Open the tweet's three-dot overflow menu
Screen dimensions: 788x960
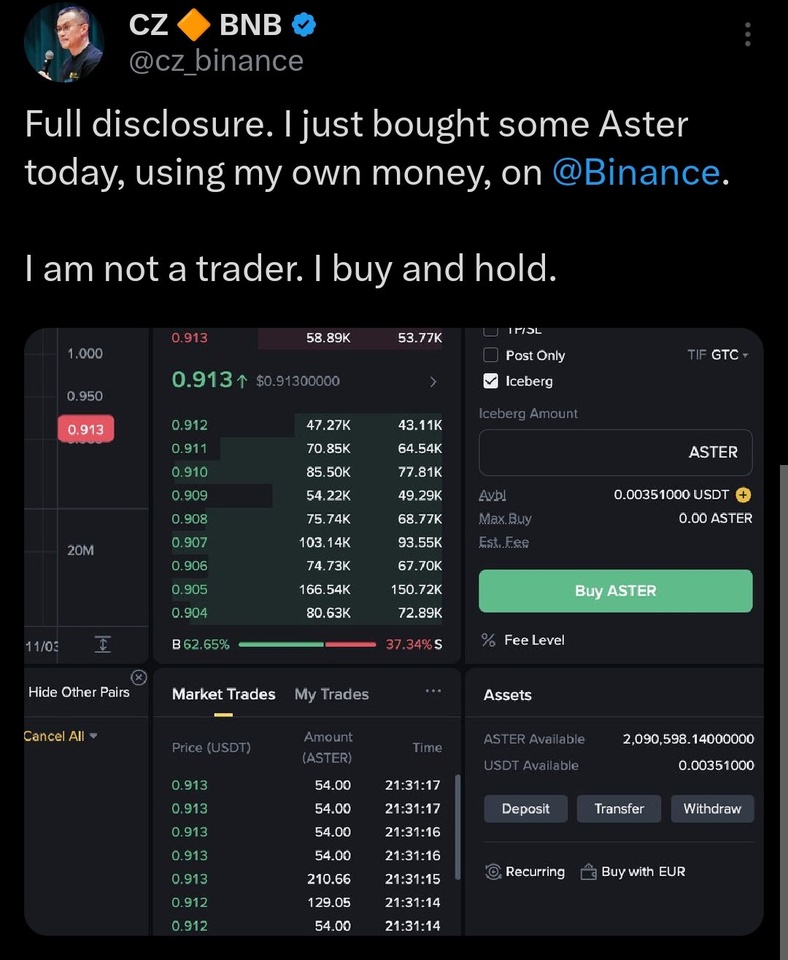pyautogui.click(x=748, y=36)
